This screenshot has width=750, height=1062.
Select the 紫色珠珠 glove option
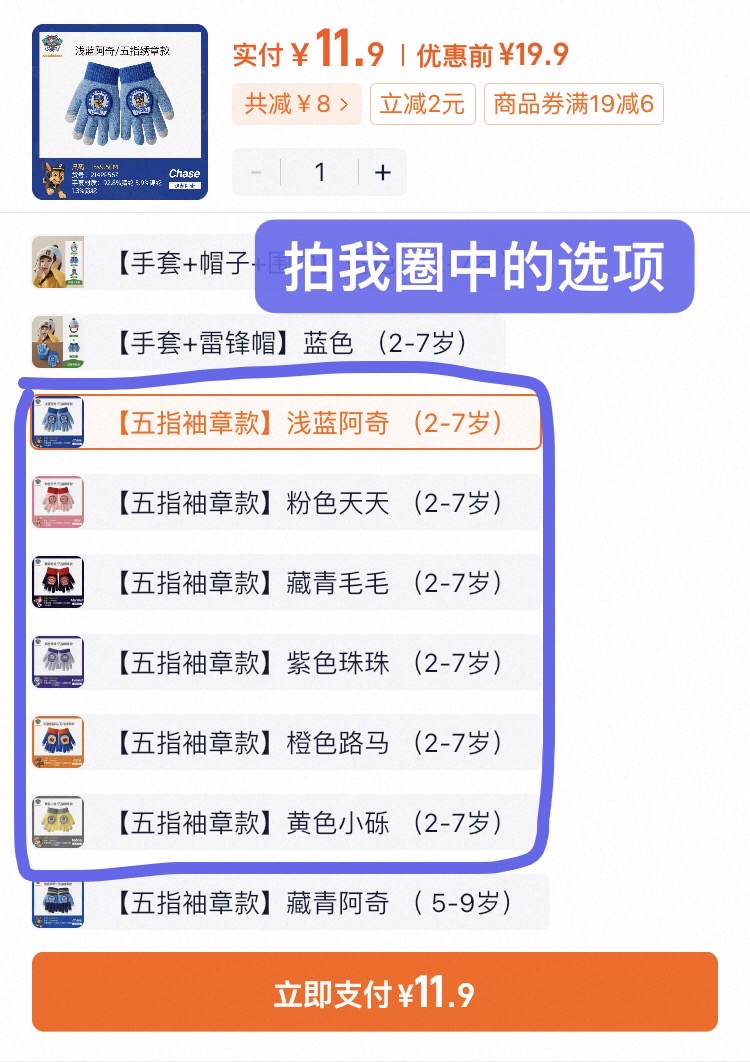pyautogui.click(x=300, y=662)
